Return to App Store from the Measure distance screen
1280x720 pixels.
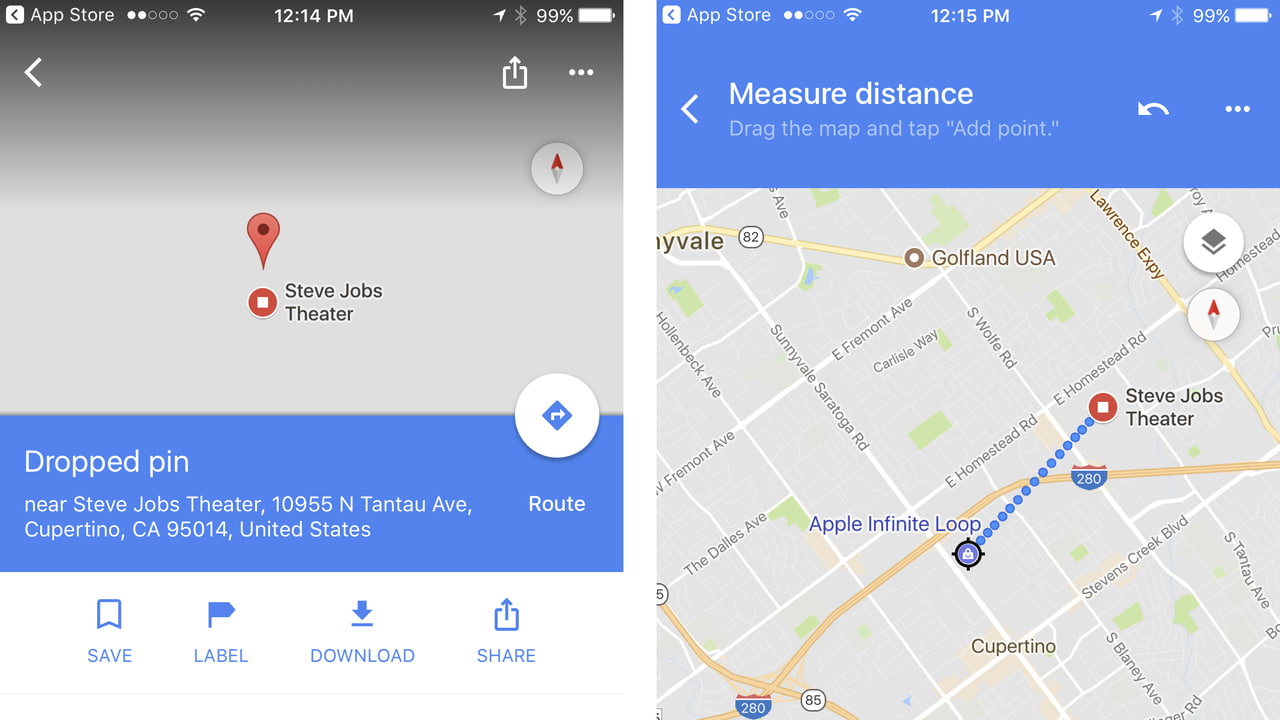[717, 15]
